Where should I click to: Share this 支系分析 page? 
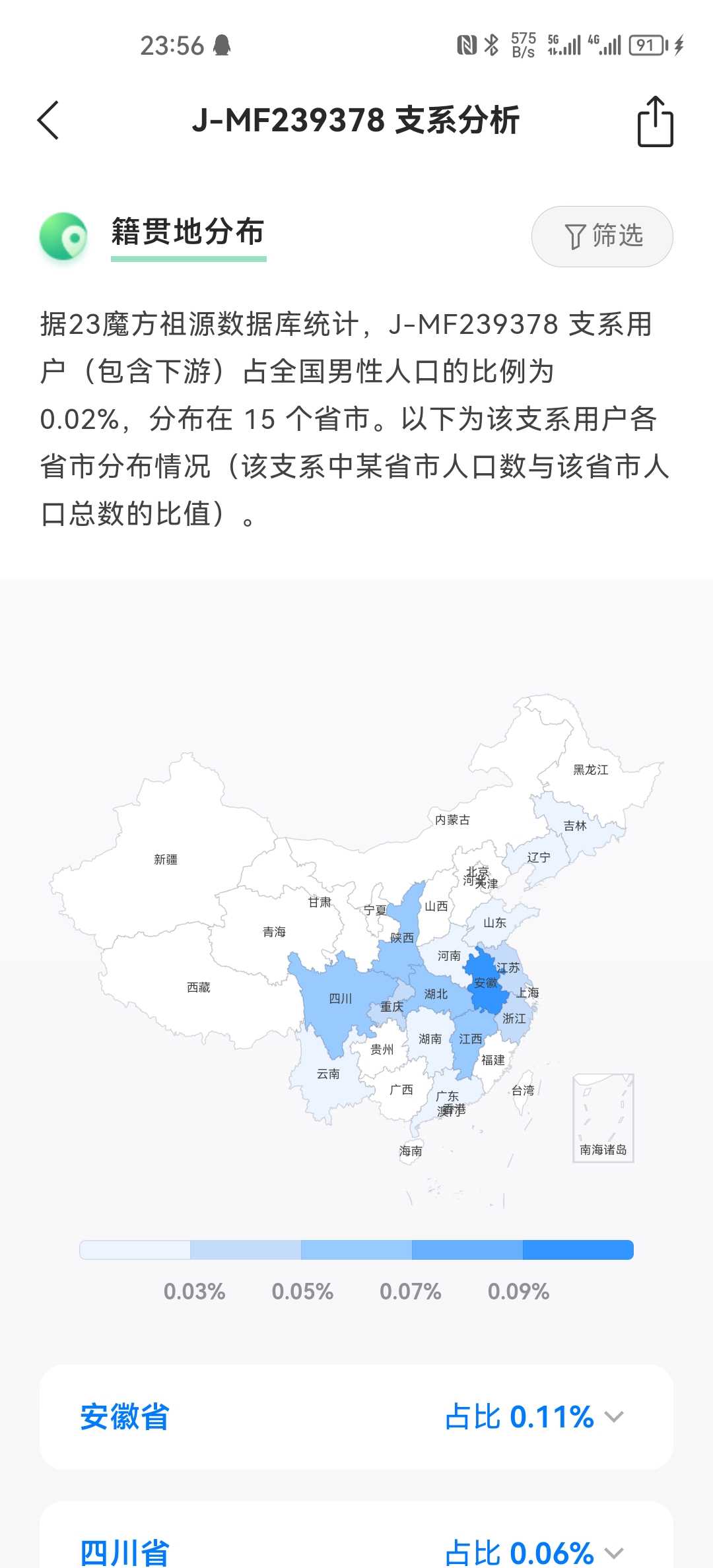(x=655, y=121)
